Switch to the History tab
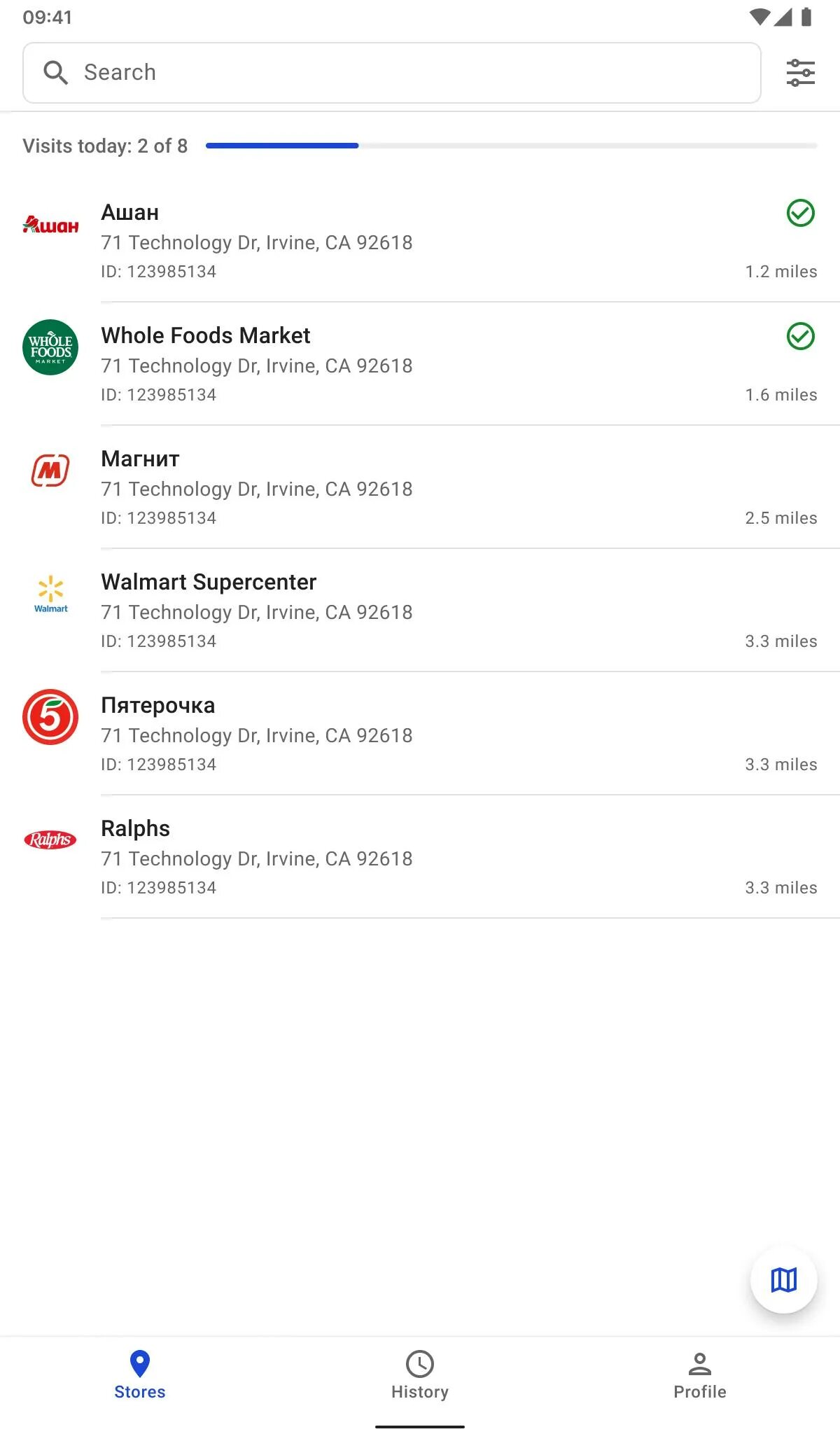This screenshot has height=1434, width=840. coord(420,1375)
